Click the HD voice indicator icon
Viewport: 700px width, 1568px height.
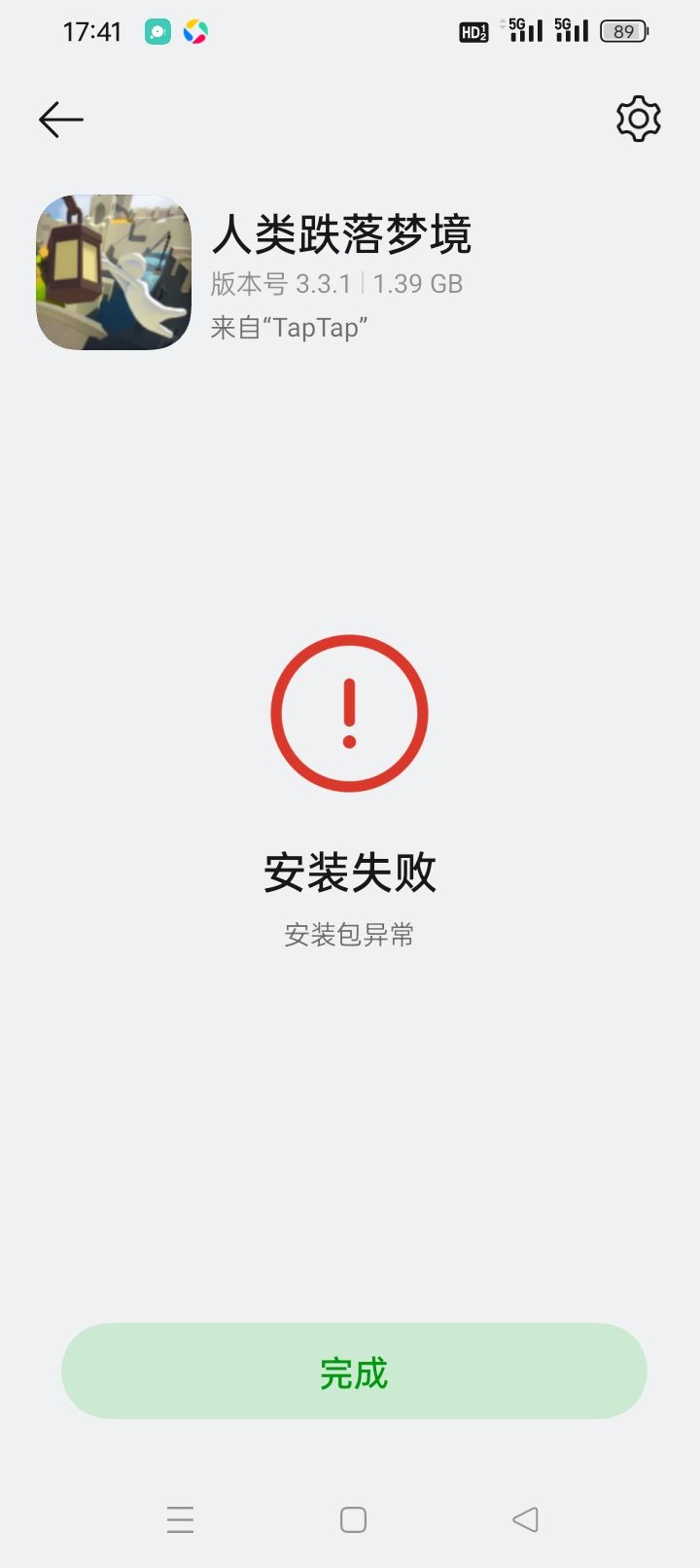(473, 31)
